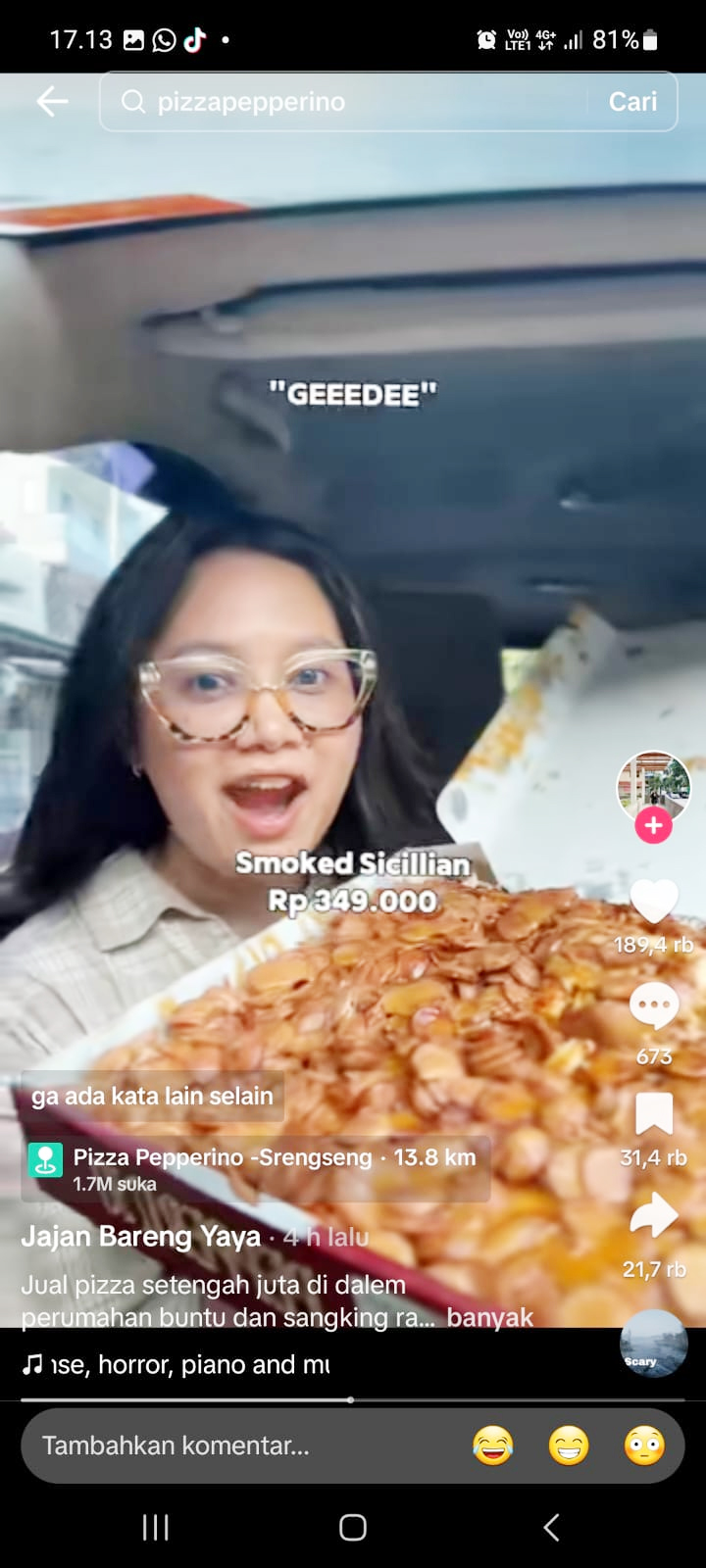The image size is (706, 1568).
Task: Go to the home screen
Action: [x=353, y=1527]
